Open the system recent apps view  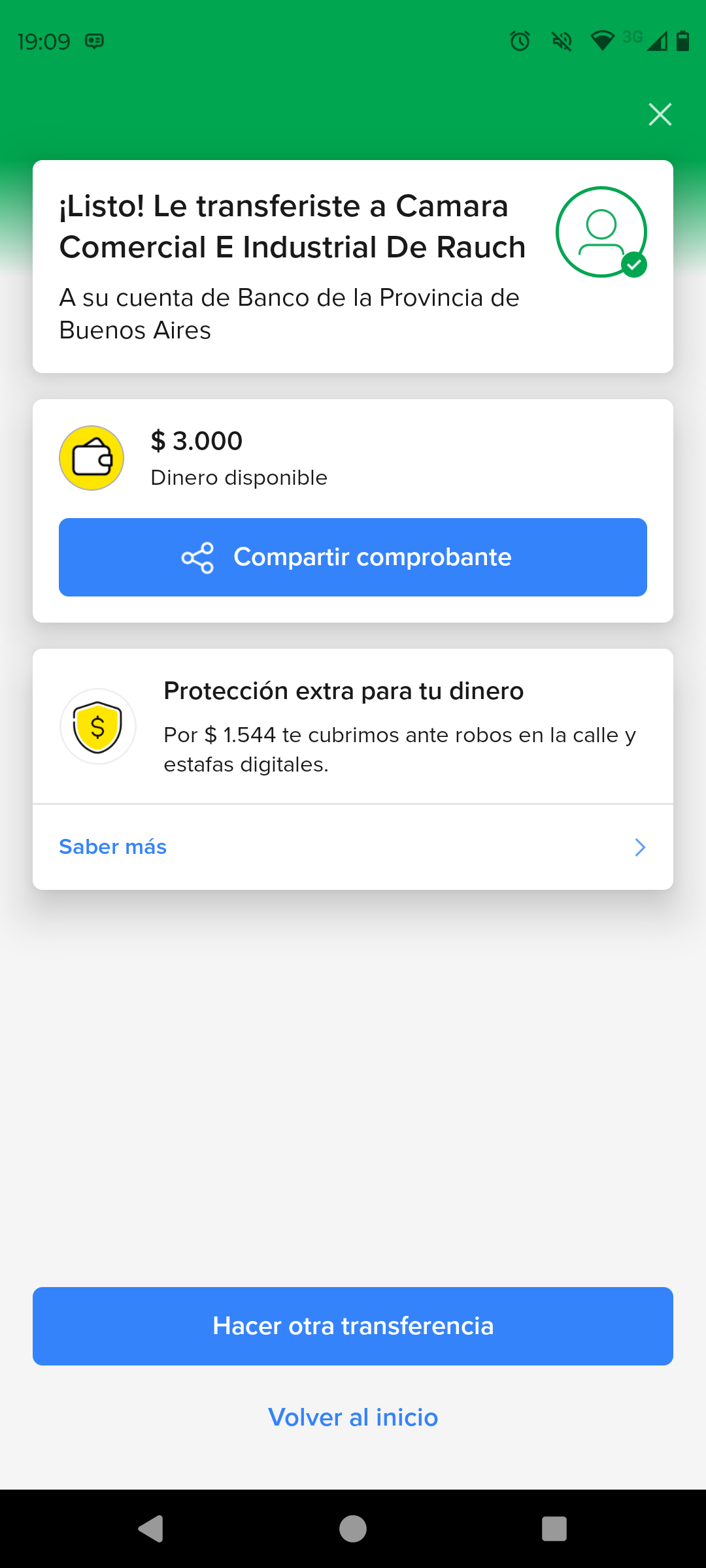[554, 1529]
